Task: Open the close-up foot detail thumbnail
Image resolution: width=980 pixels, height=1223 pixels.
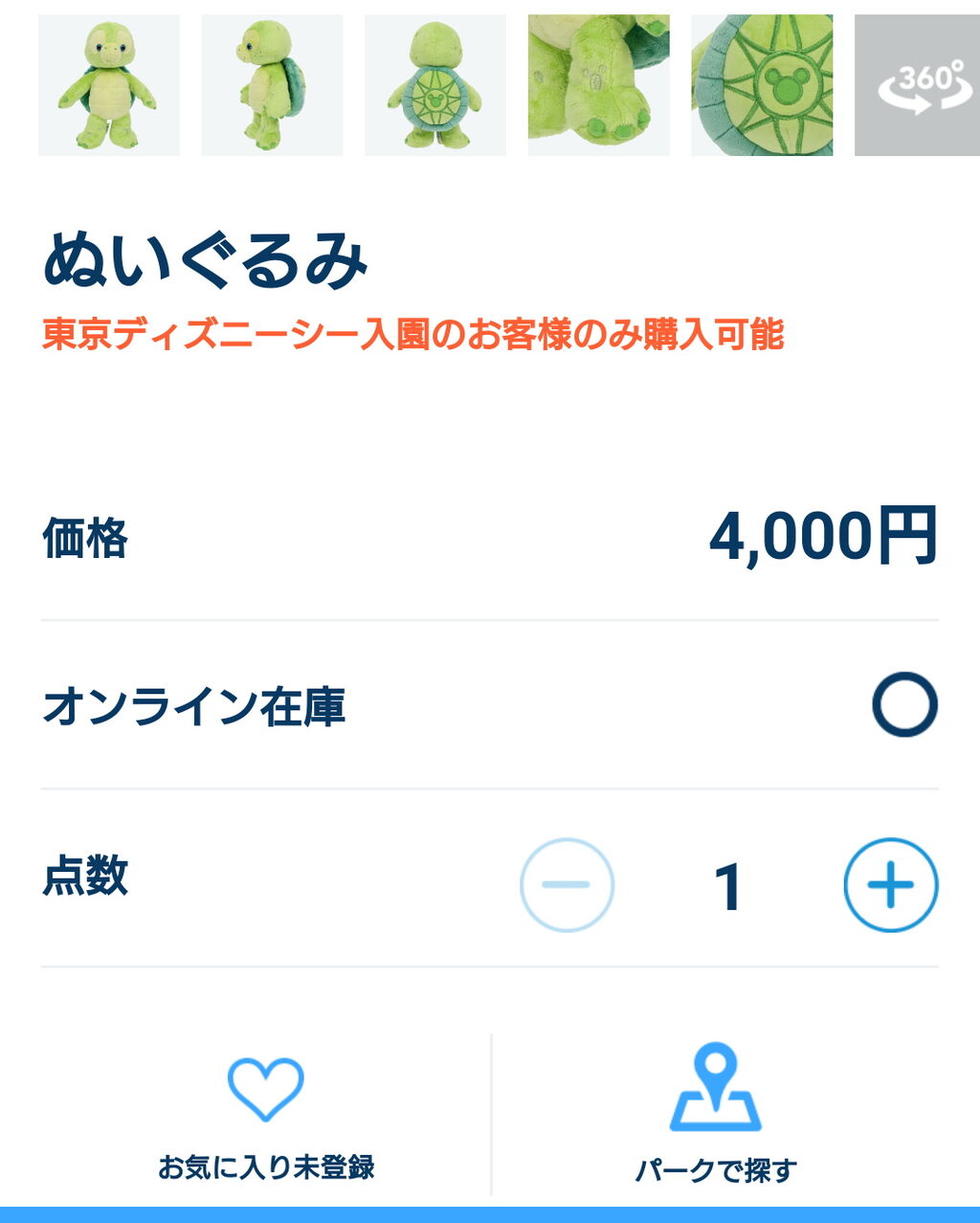Action: pyautogui.click(x=599, y=85)
